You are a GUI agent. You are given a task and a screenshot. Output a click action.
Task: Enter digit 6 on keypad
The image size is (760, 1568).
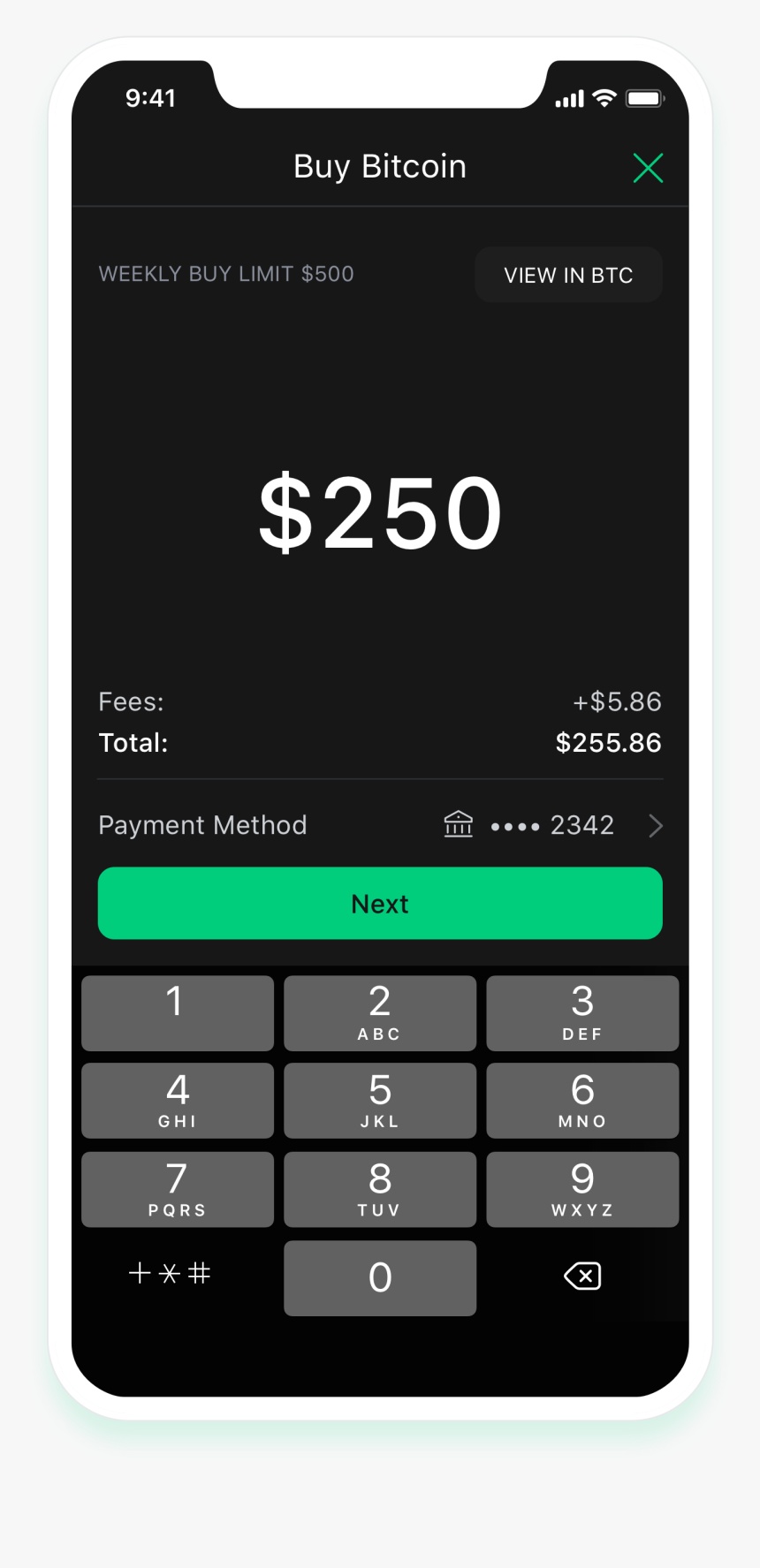[582, 1100]
